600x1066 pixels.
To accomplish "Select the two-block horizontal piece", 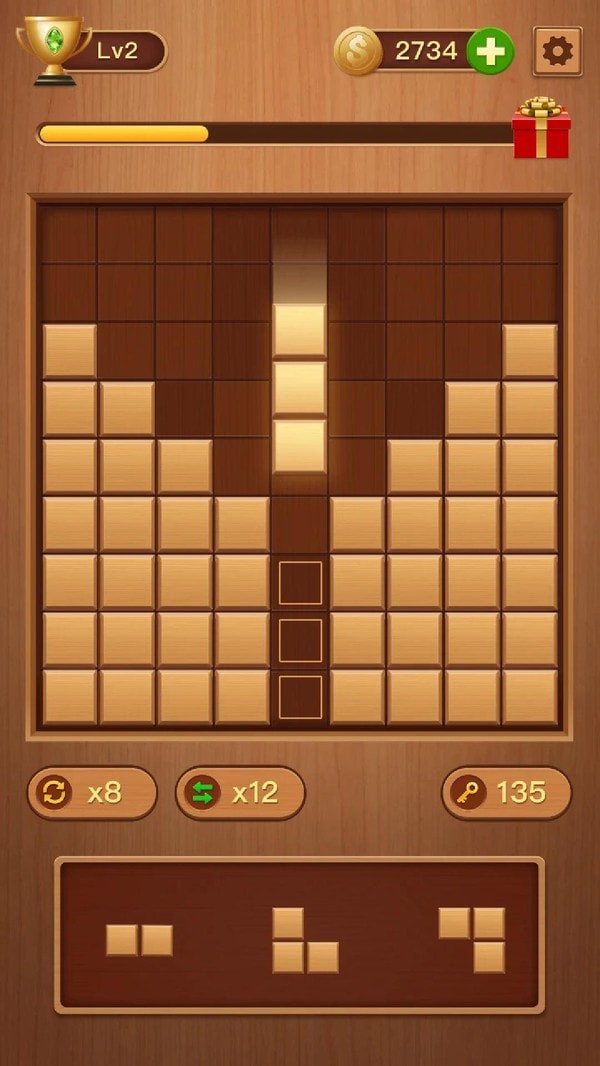I will pos(139,940).
